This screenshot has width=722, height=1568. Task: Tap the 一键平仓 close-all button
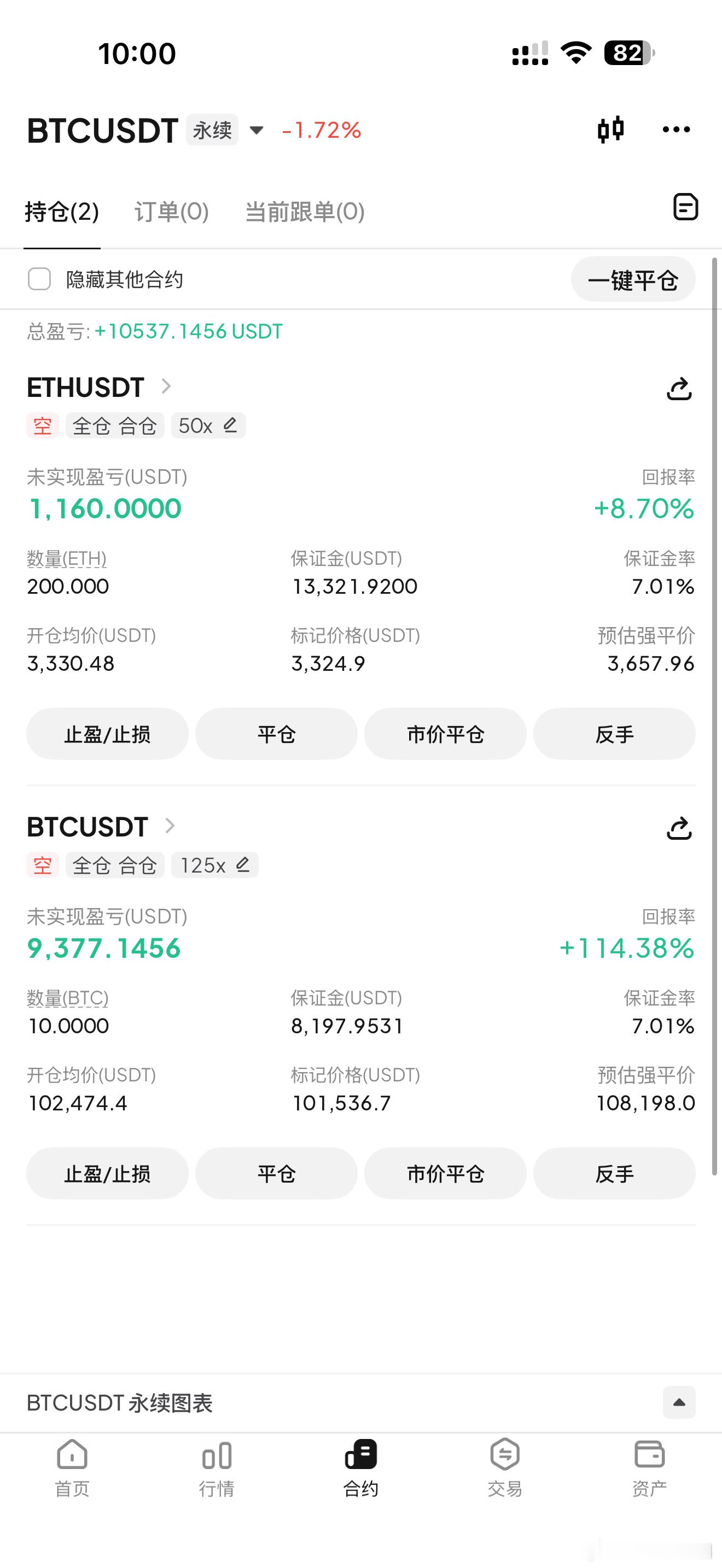tap(633, 280)
